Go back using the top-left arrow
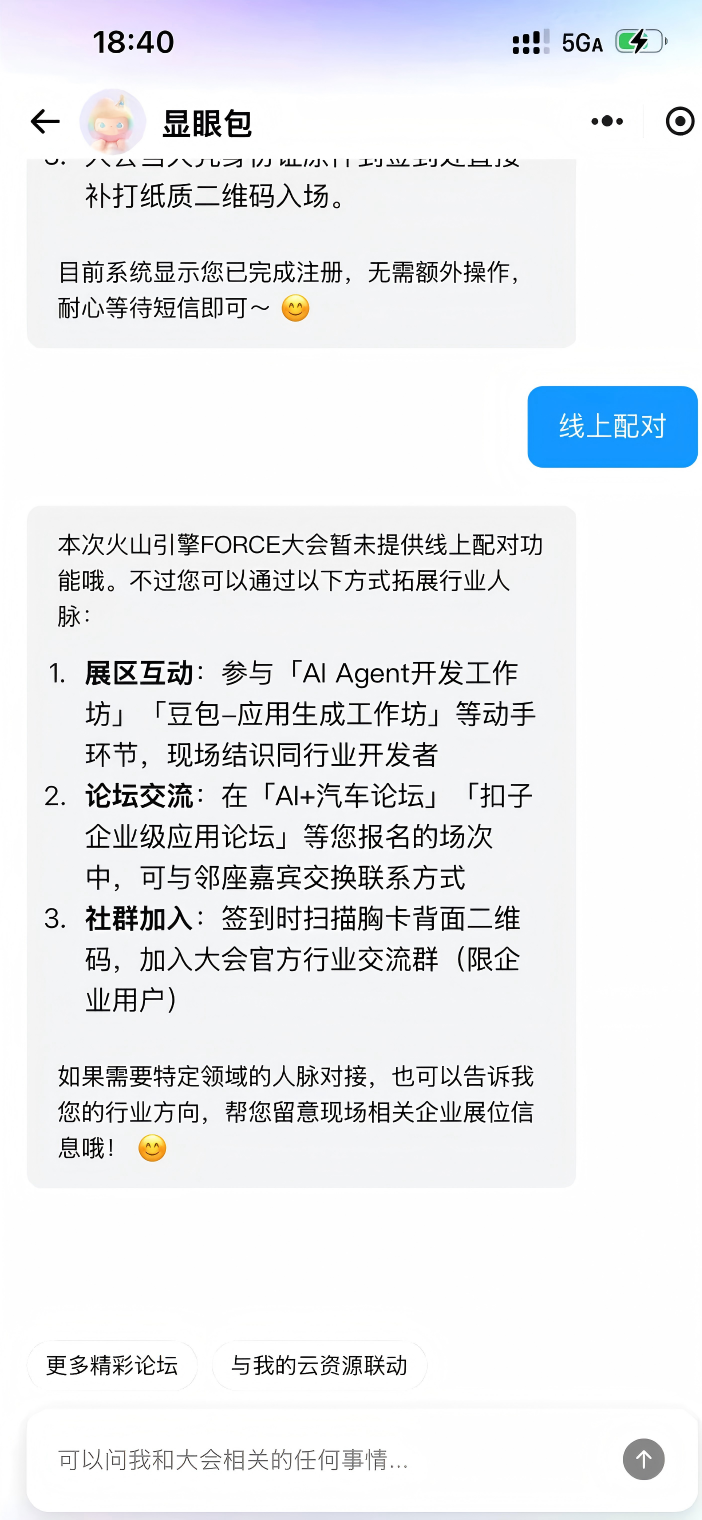This screenshot has height=1520, width=702. pos(45,122)
